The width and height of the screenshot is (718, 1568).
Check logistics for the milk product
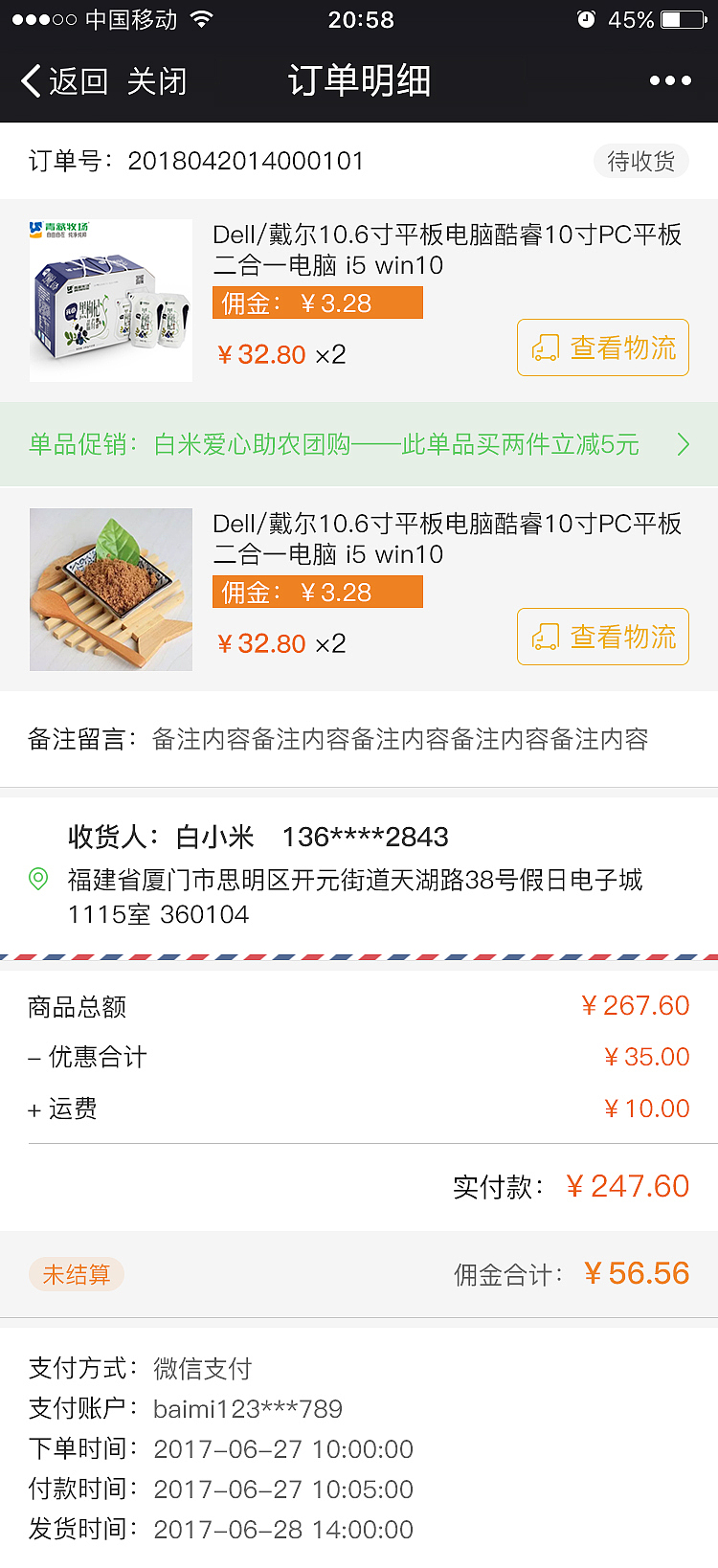pos(602,347)
